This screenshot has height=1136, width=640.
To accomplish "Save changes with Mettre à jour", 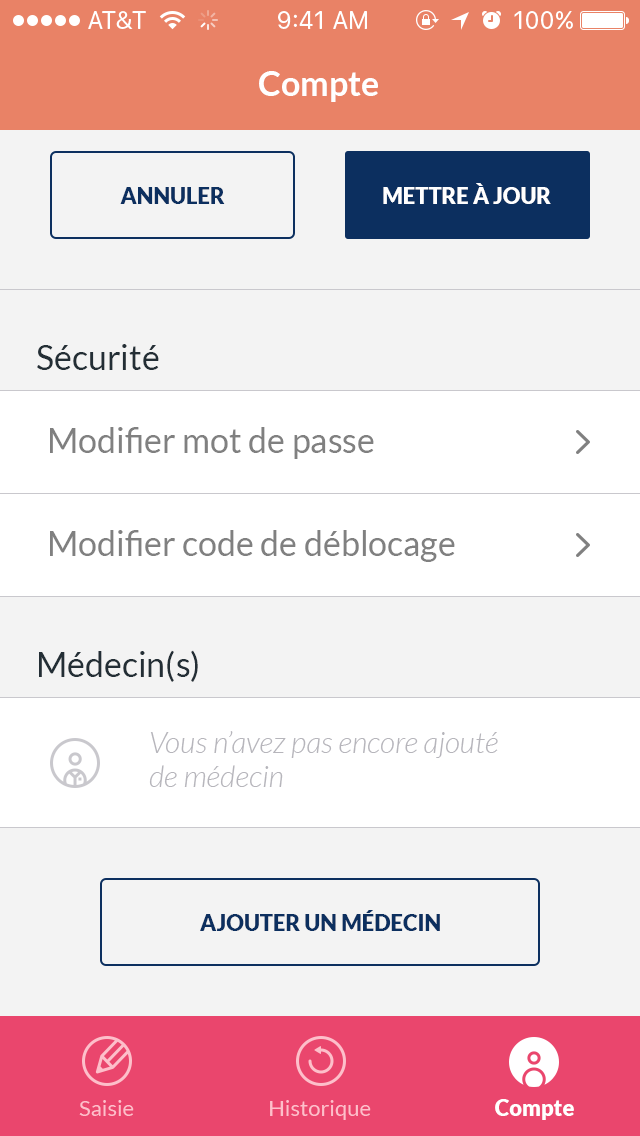I will click(x=467, y=195).
